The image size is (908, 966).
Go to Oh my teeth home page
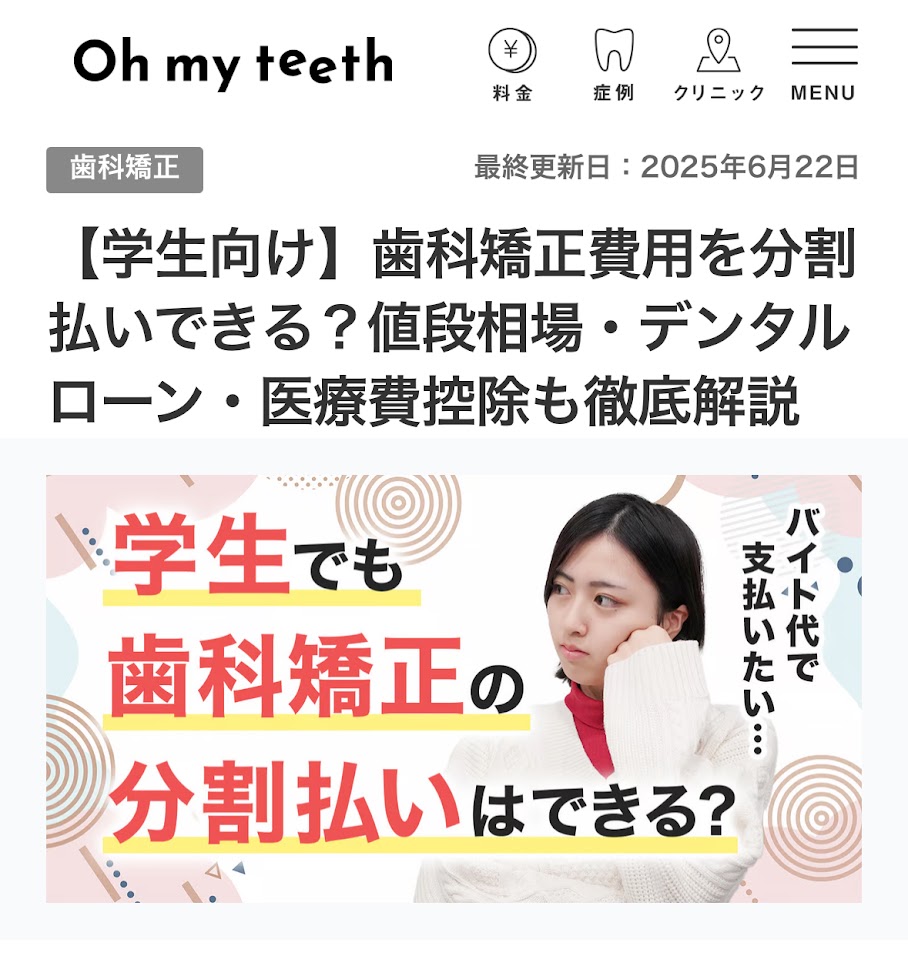[233, 62]
